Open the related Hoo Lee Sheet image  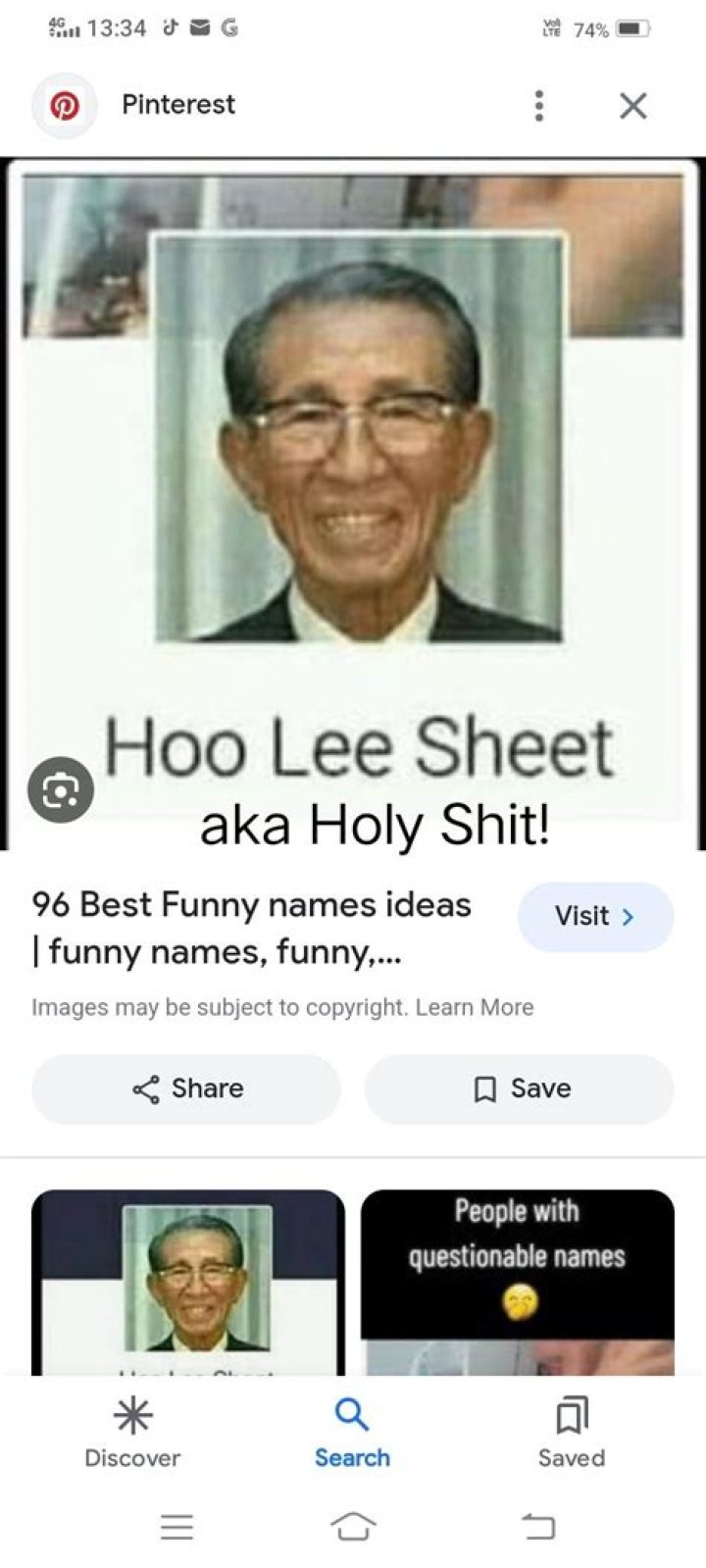coord(188,1281)
